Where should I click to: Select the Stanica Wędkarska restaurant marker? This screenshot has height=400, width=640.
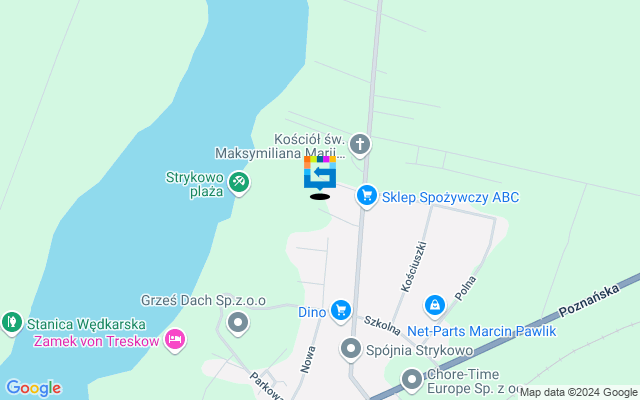point(12,323)
